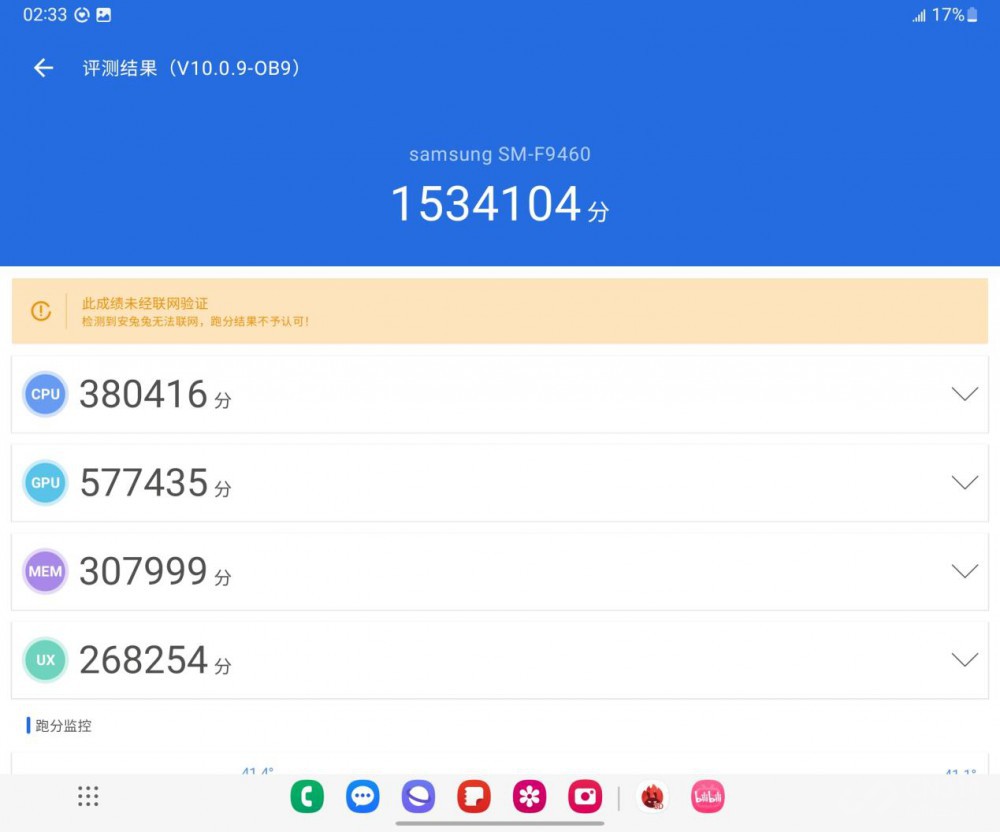Launch the Messages app from the taskbar
The image size is (1000, 832).
click(x=363, y=796)
